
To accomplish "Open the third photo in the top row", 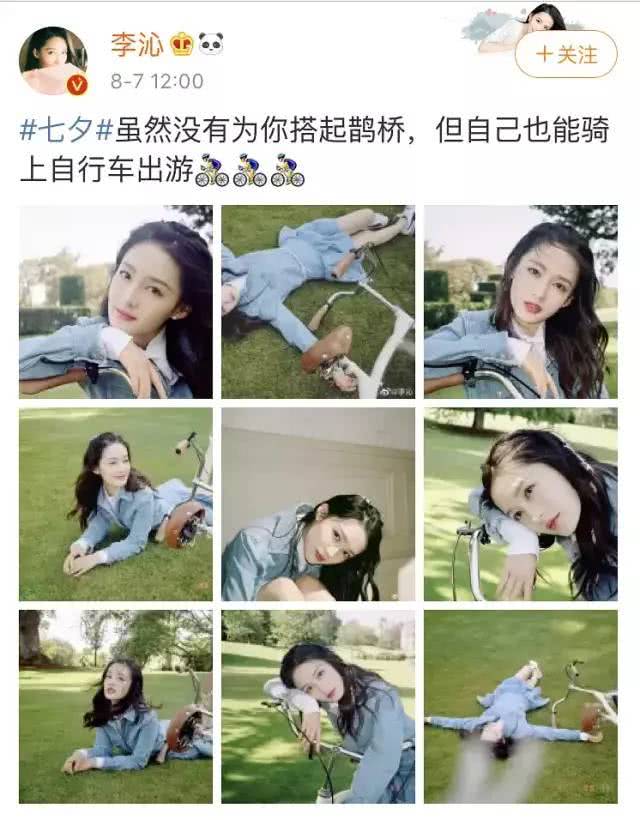I will [x=520, y=302].
